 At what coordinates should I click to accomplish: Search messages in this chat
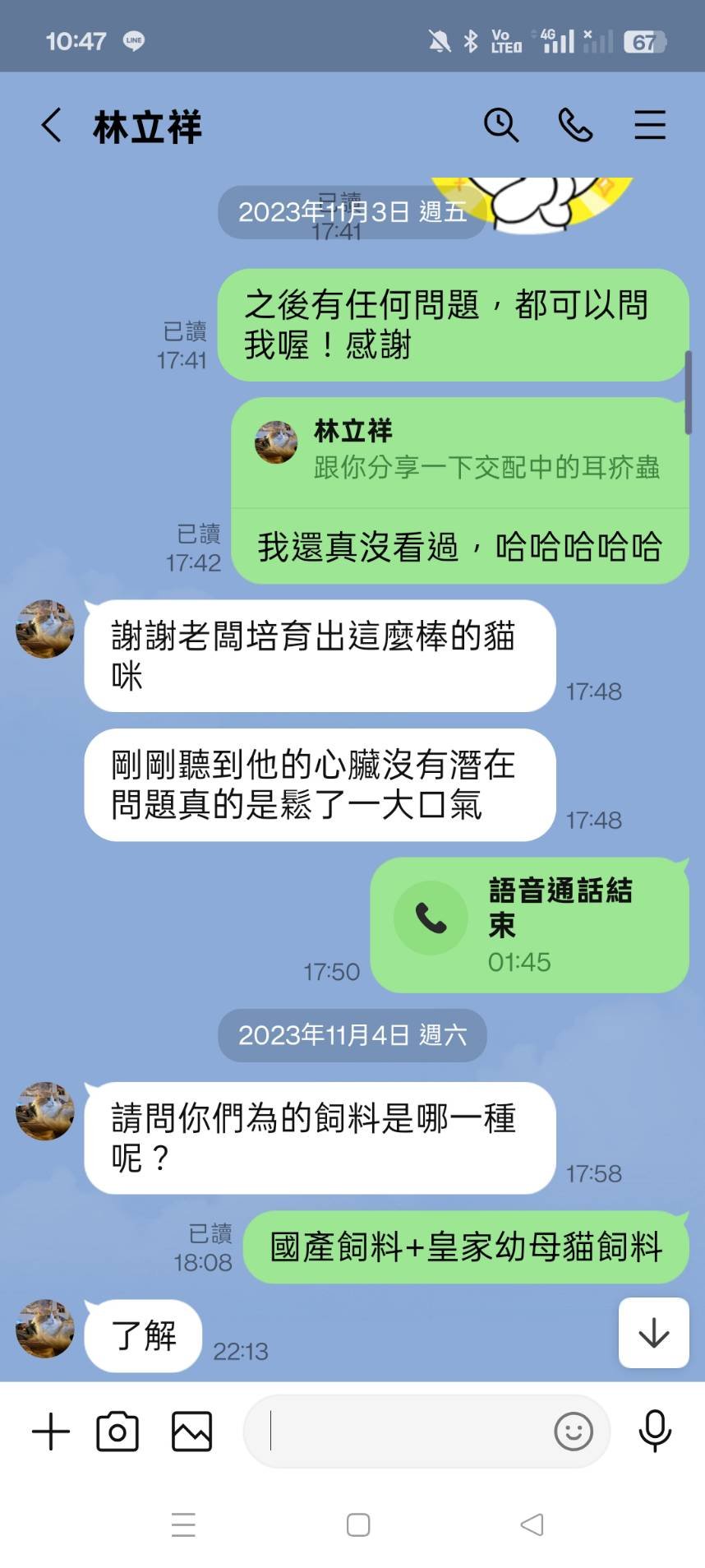500,126
